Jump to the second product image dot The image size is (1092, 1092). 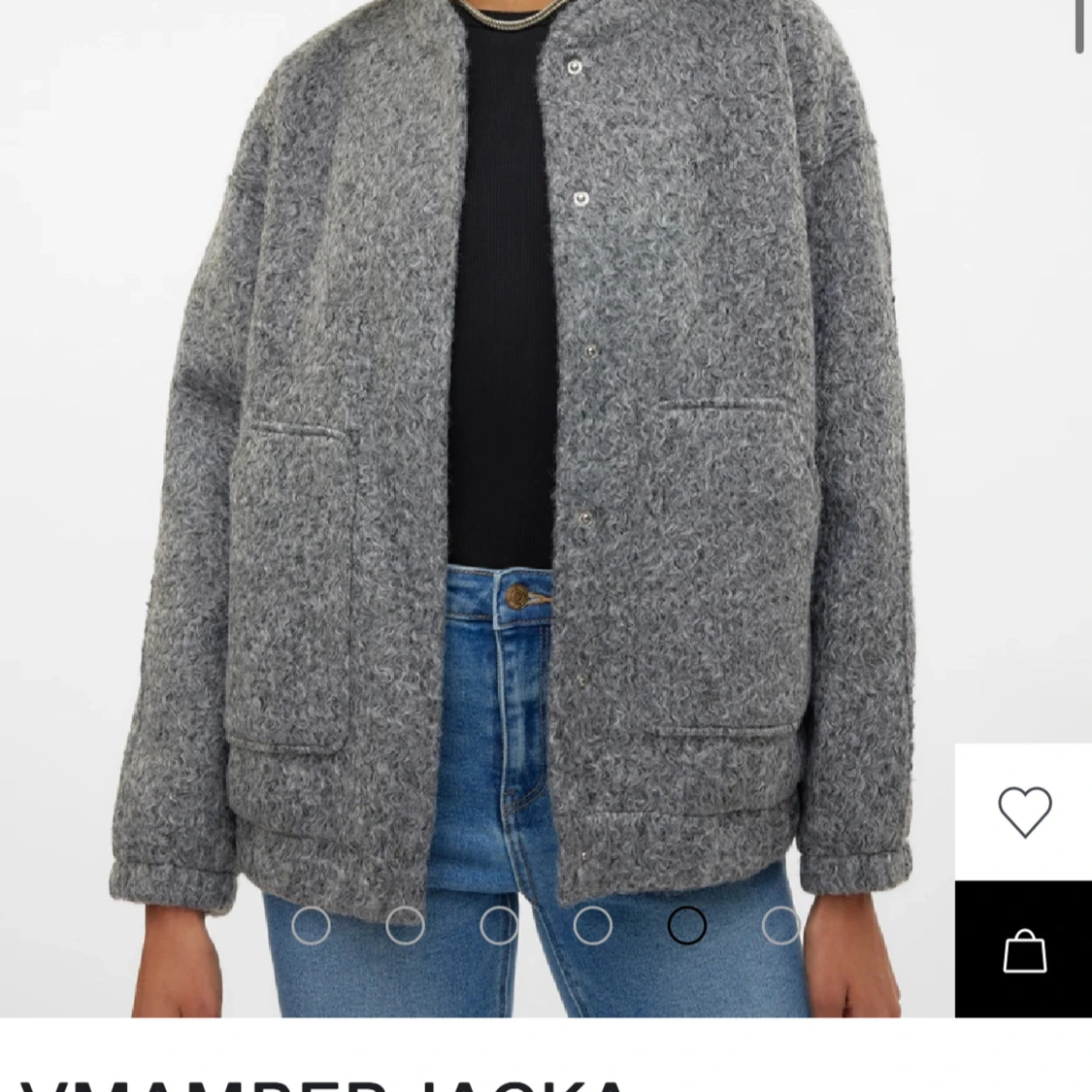[405, 926]
